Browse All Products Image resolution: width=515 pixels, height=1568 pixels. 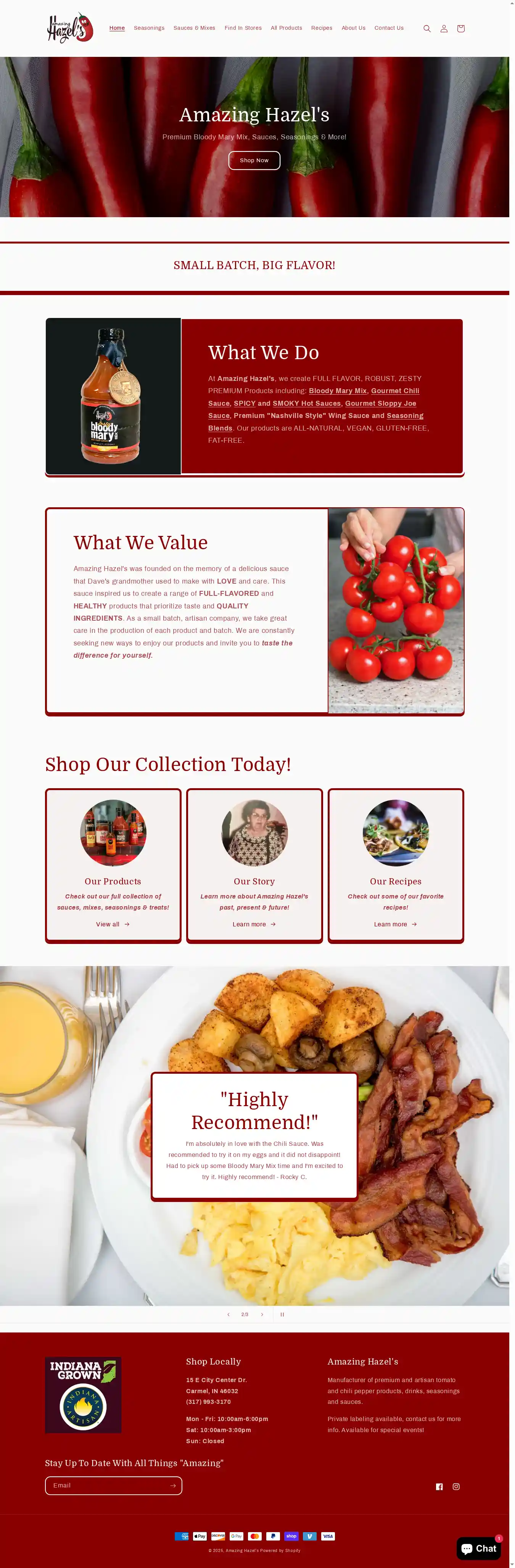coord(286,28)
